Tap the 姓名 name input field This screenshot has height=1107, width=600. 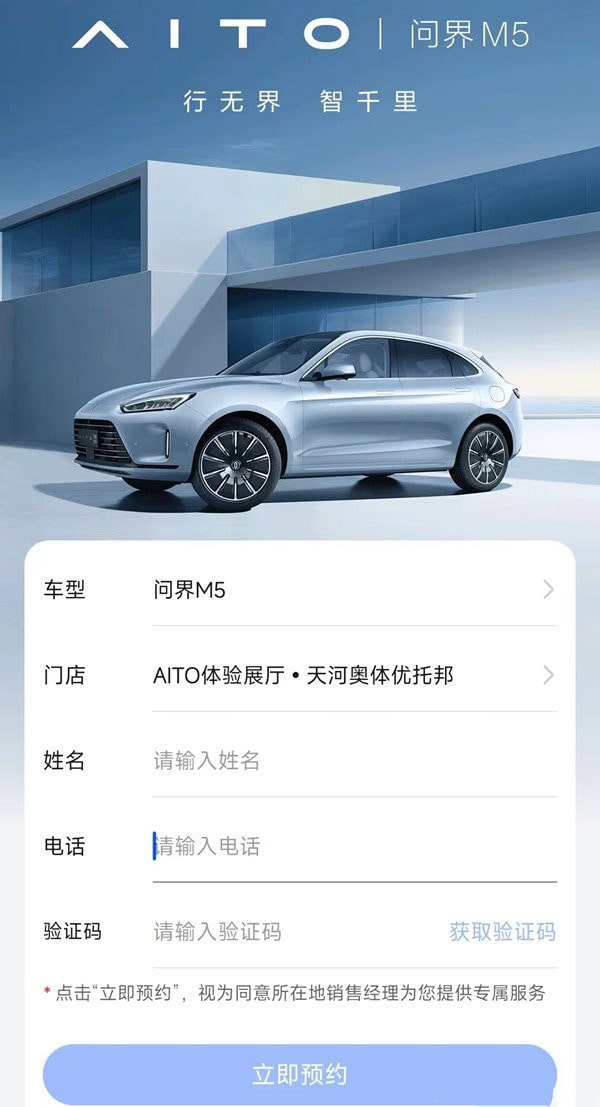(x=354, y=761)
